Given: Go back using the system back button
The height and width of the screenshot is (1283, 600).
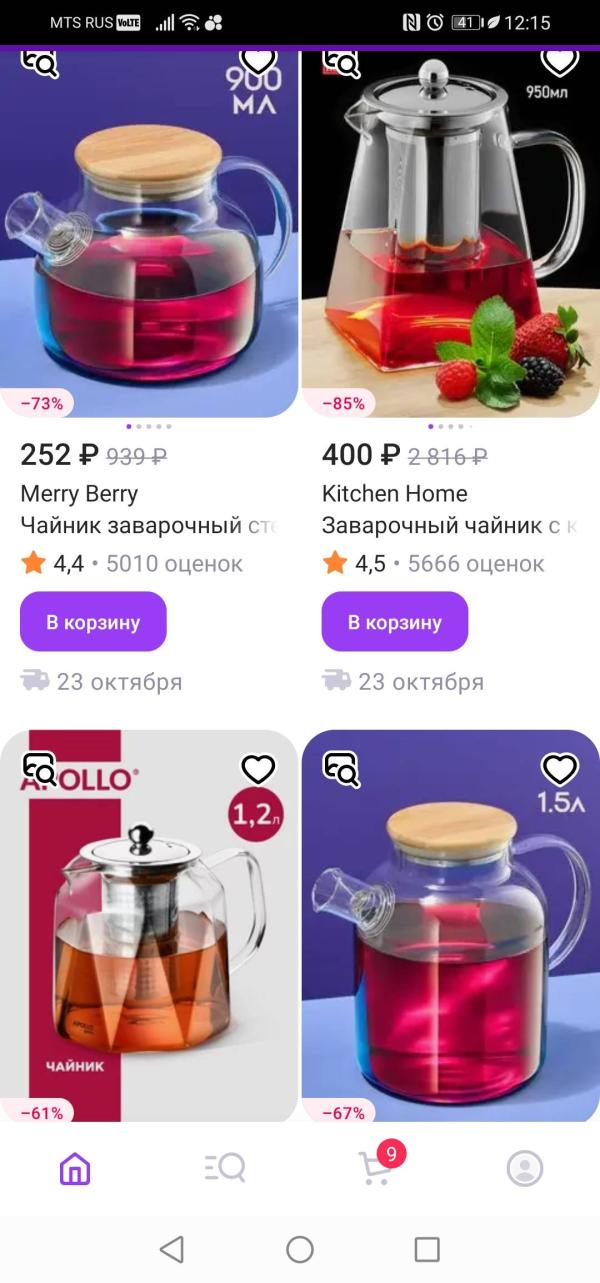Looking at the screenshot, I should (172, 1249).
